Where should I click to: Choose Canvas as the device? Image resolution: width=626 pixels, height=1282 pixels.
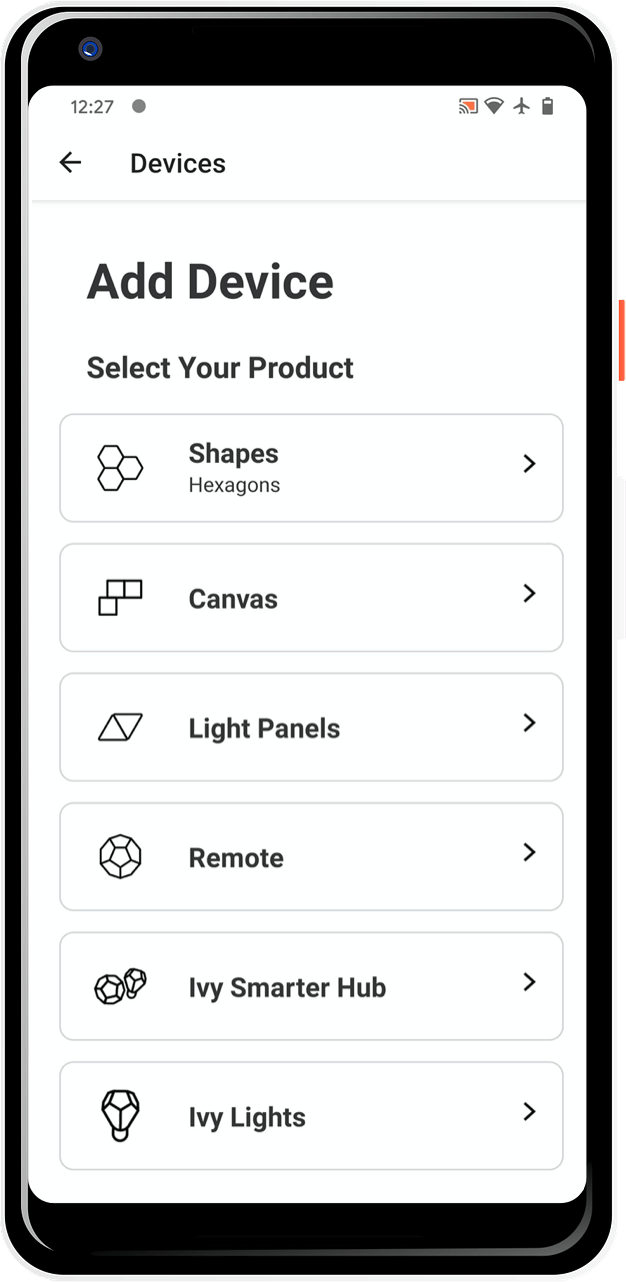point(311,598)
